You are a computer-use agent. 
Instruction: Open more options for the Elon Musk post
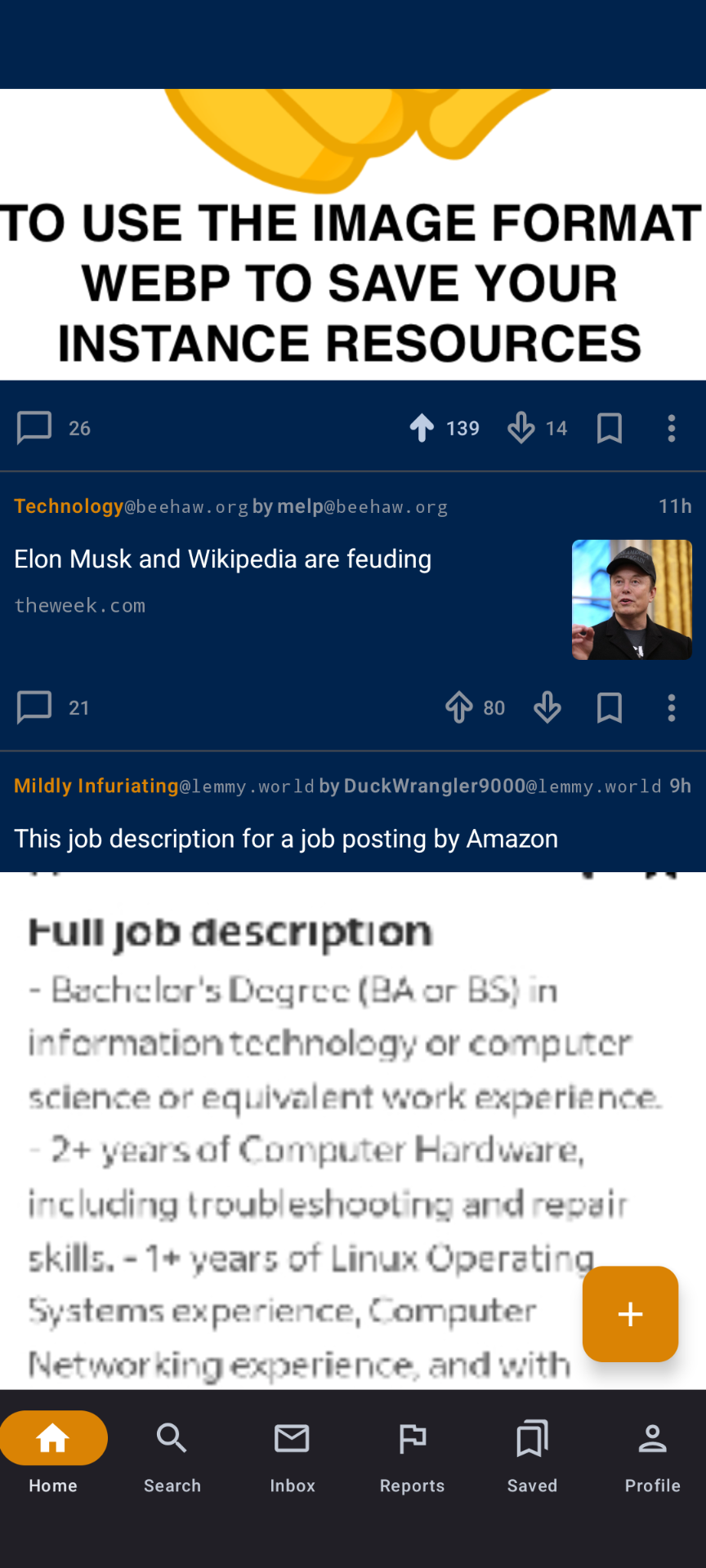671,707
